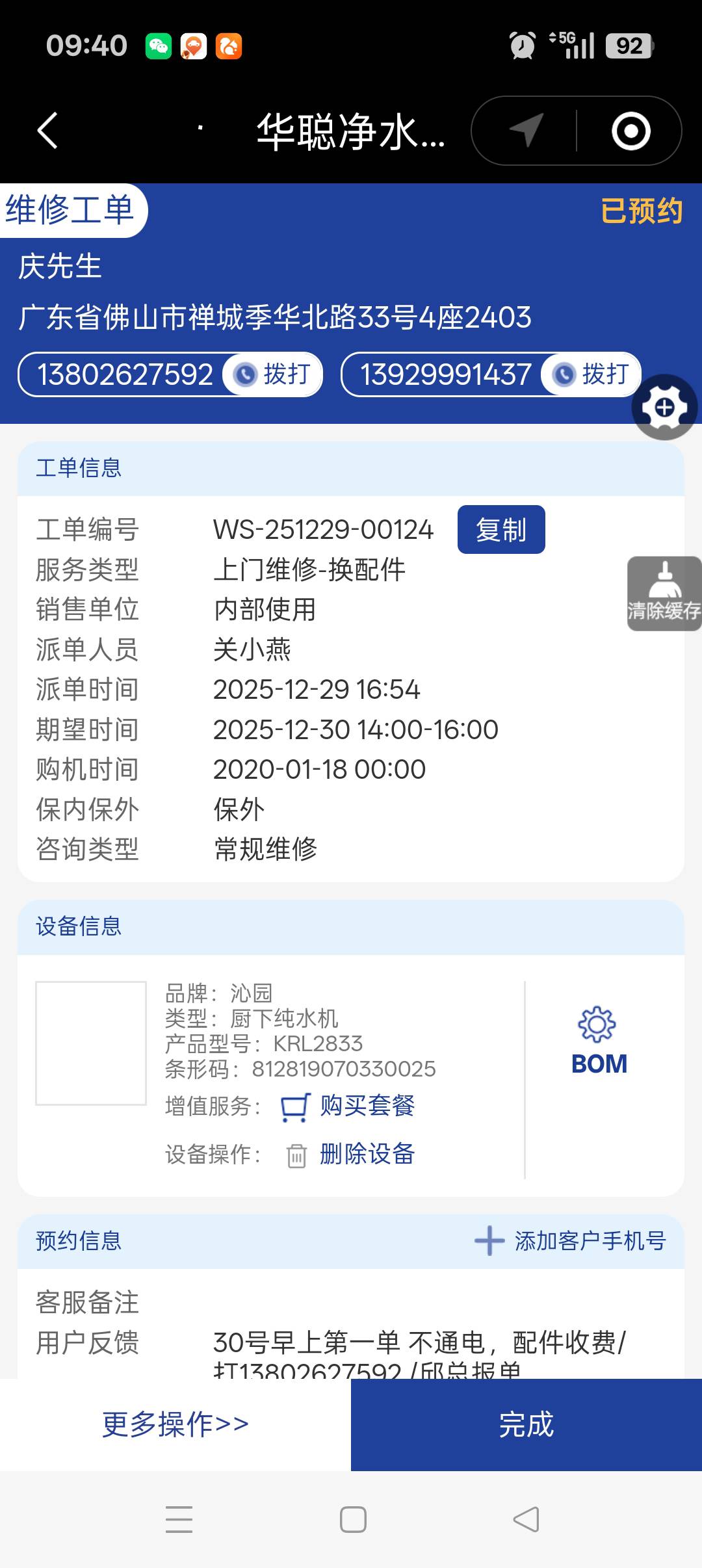Open 更多操作 for more actions

(175, 1424)
